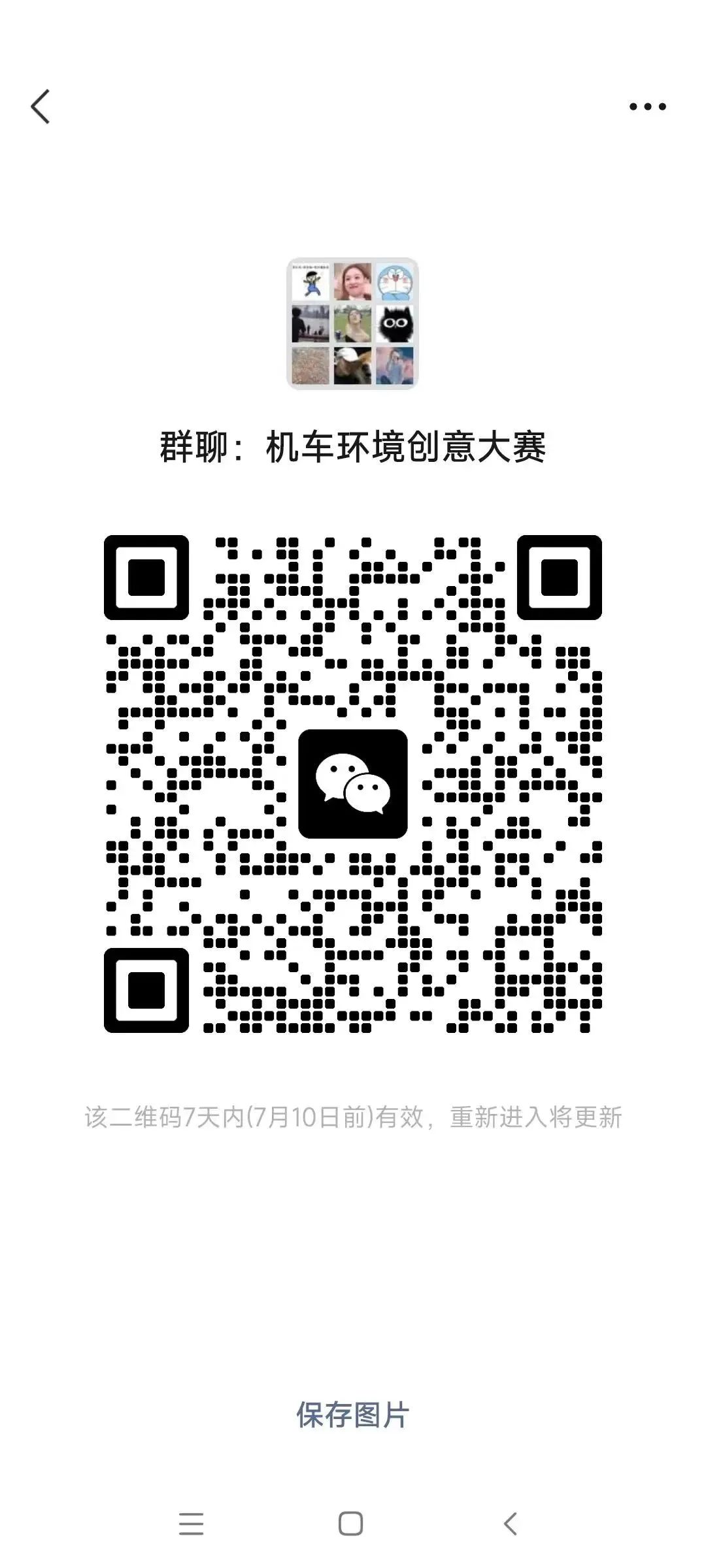Open recent apps from the navigation bar

pos(191,1524)
